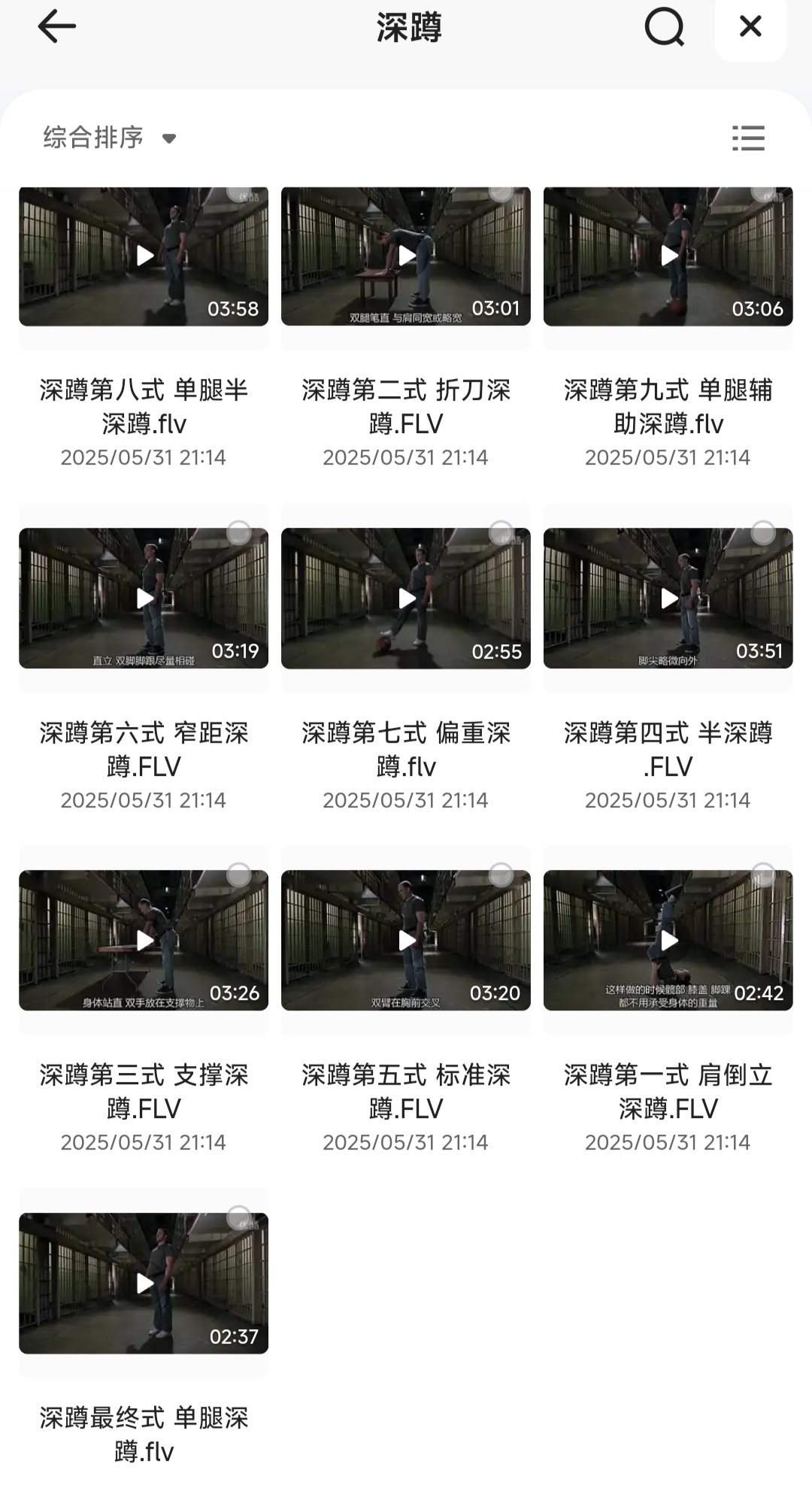Go back with the arrow icon
The width and height of the screenshot is (812, 1488).
(57, 27)
